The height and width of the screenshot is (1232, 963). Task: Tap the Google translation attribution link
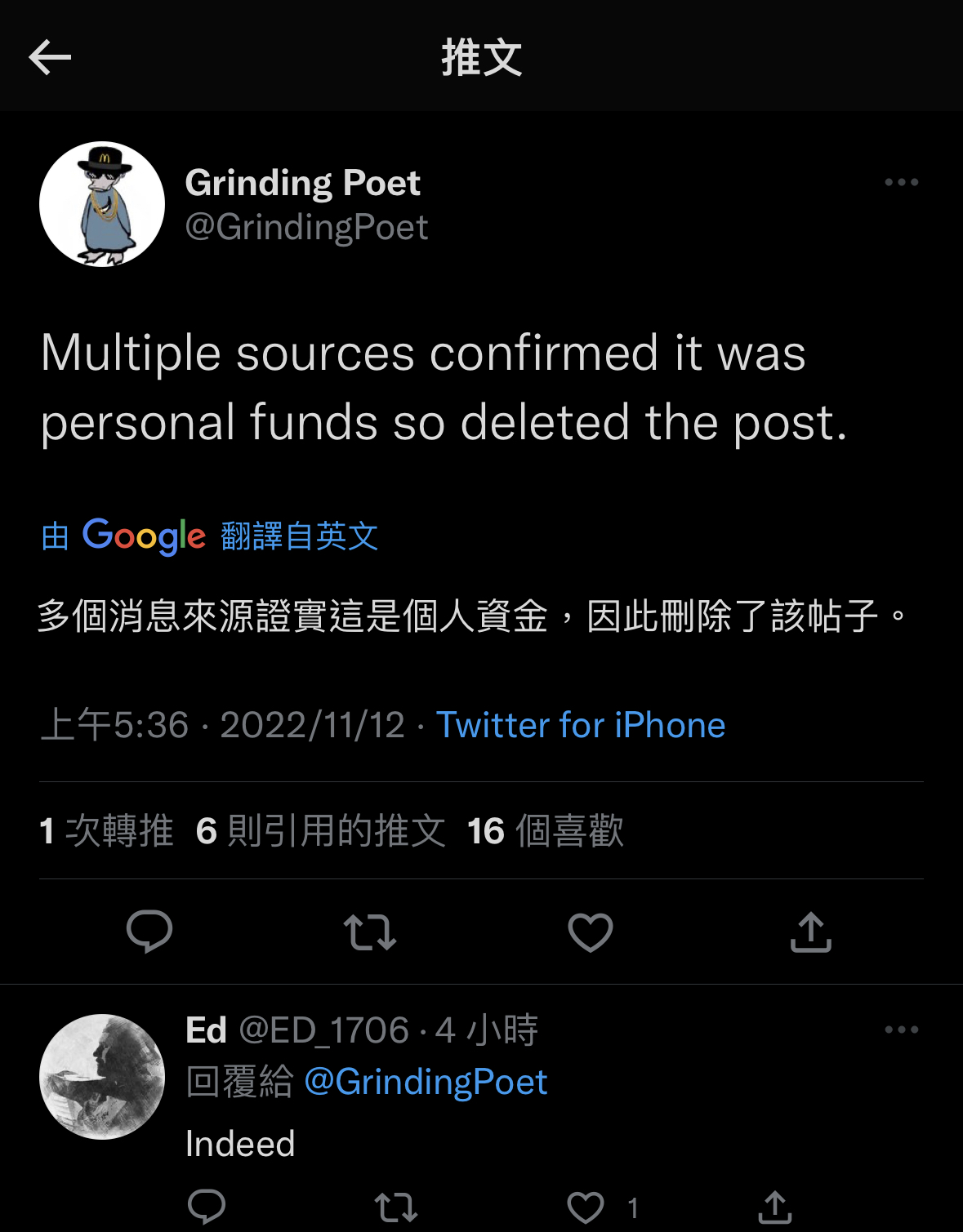coord(210,536)
